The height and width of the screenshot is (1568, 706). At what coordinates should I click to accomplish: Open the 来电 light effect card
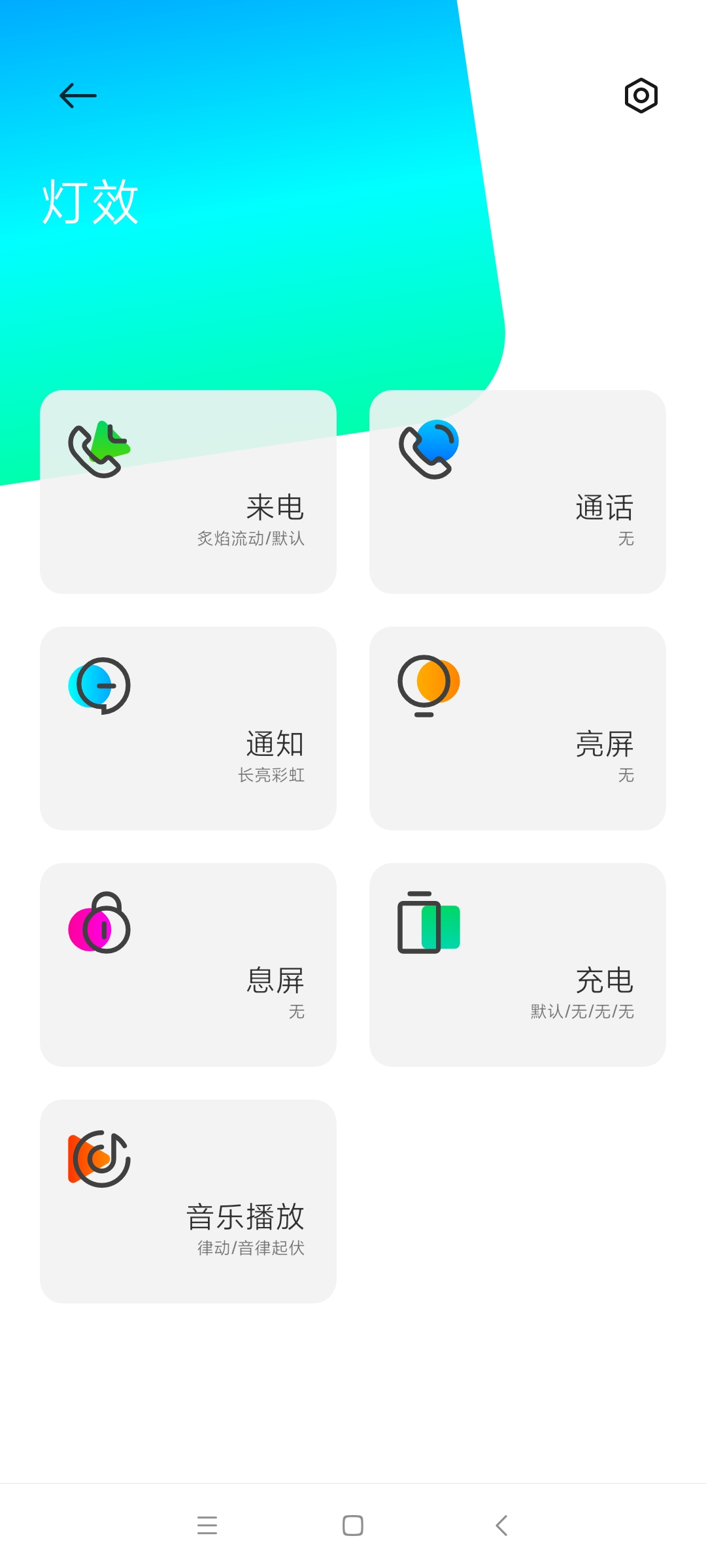tap(188, 492)
